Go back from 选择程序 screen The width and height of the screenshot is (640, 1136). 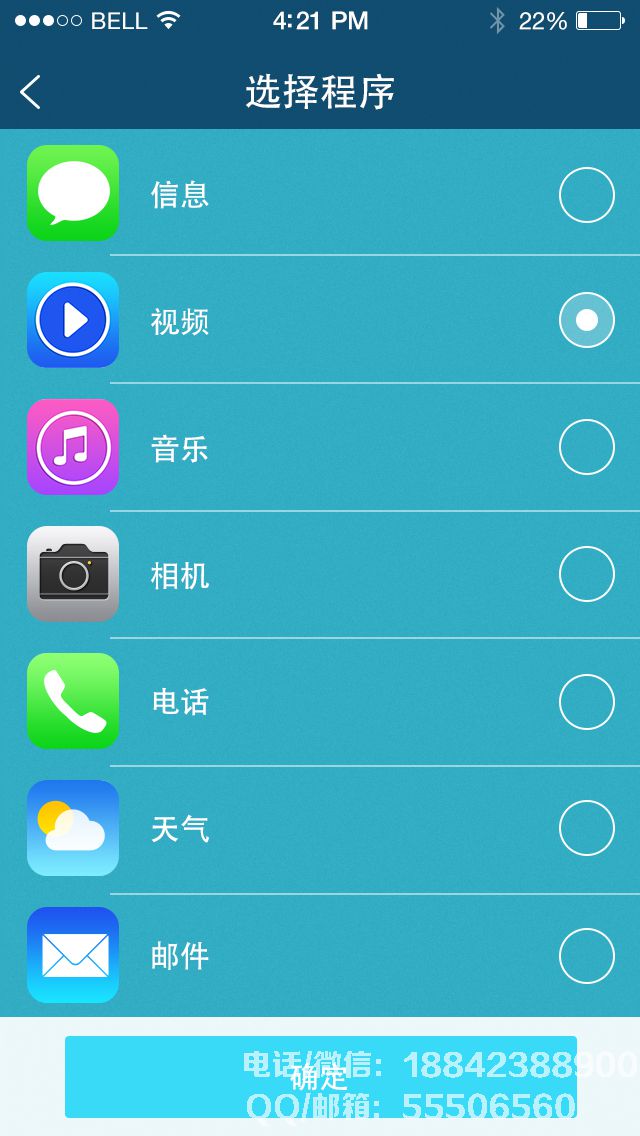pos(30,92)
